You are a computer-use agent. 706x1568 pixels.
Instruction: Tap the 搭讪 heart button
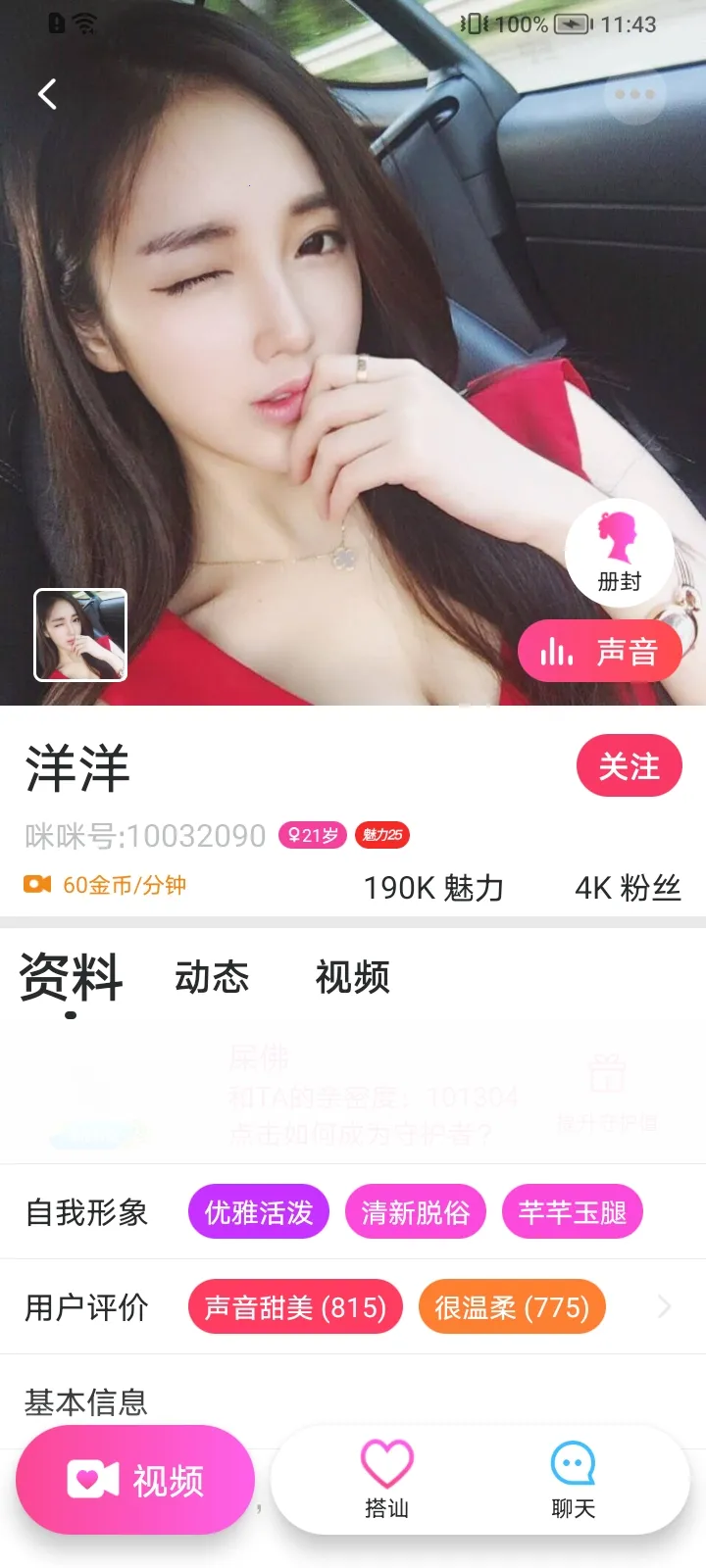pyautogui.click(x=386, y=1478)
